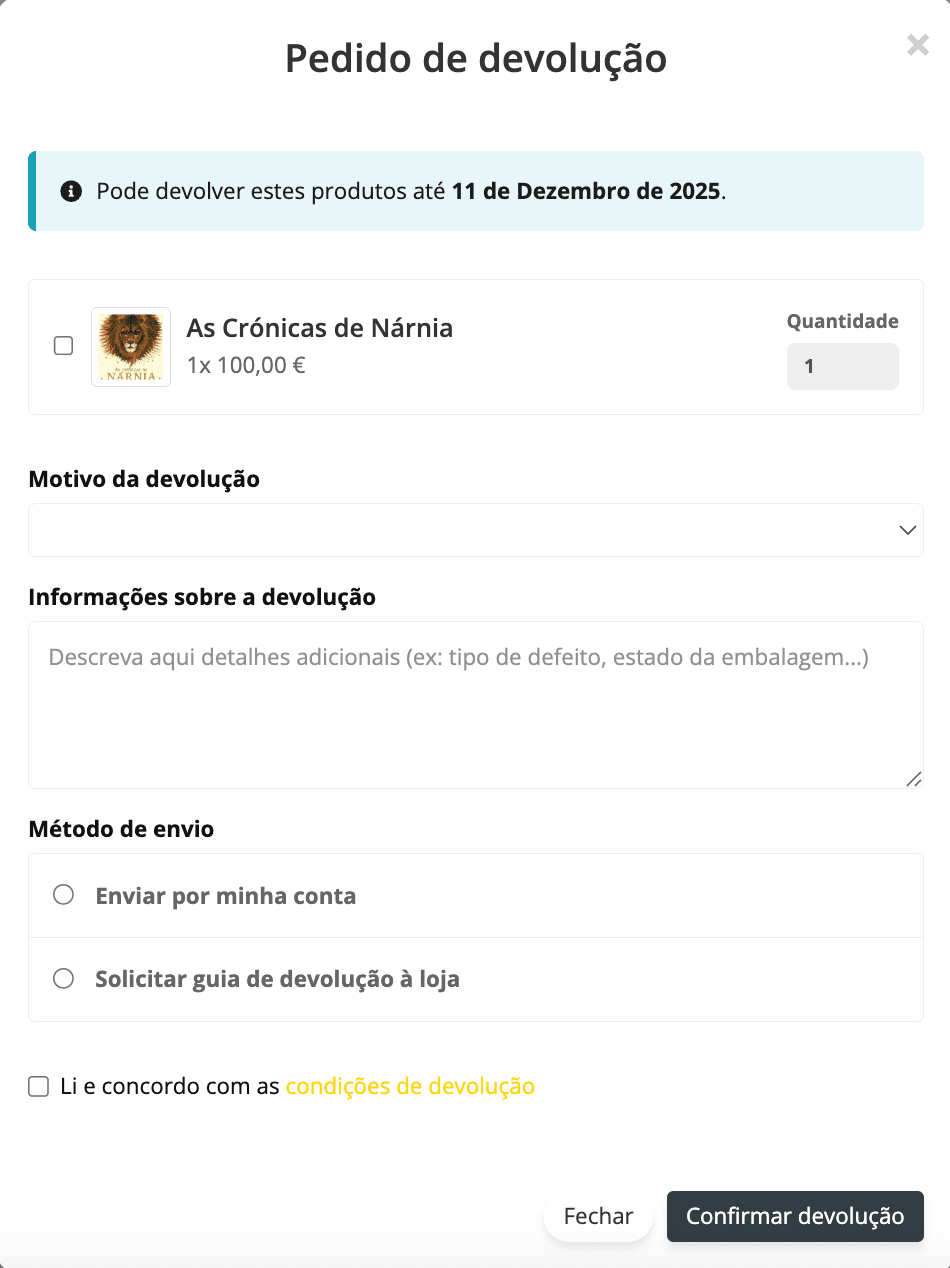Check the As Crónicas de Nárnia product checkbox
This screenshot has height=1268, width=950.
click(x=63, y=345)
